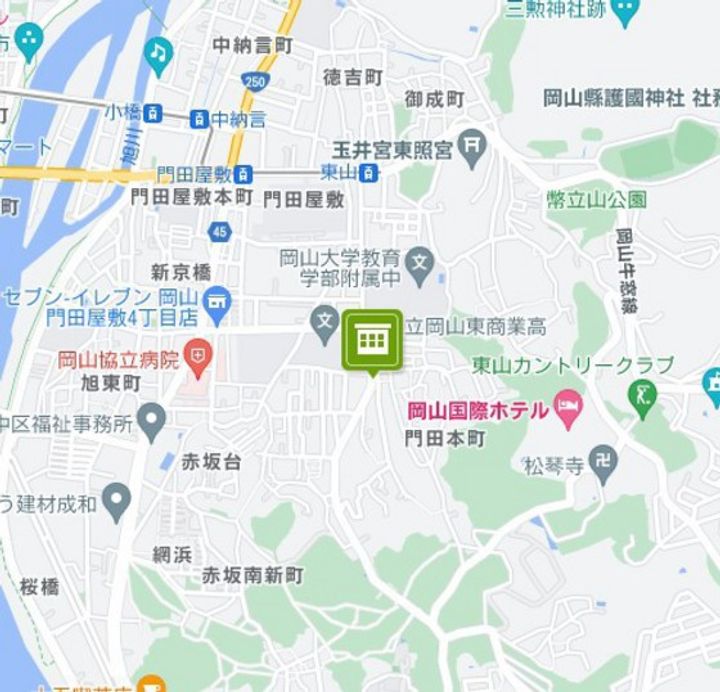The height and width of the screenshot is (692, 720).
Task: Tap the green building marker at the map center
Action: click(373, 341)
